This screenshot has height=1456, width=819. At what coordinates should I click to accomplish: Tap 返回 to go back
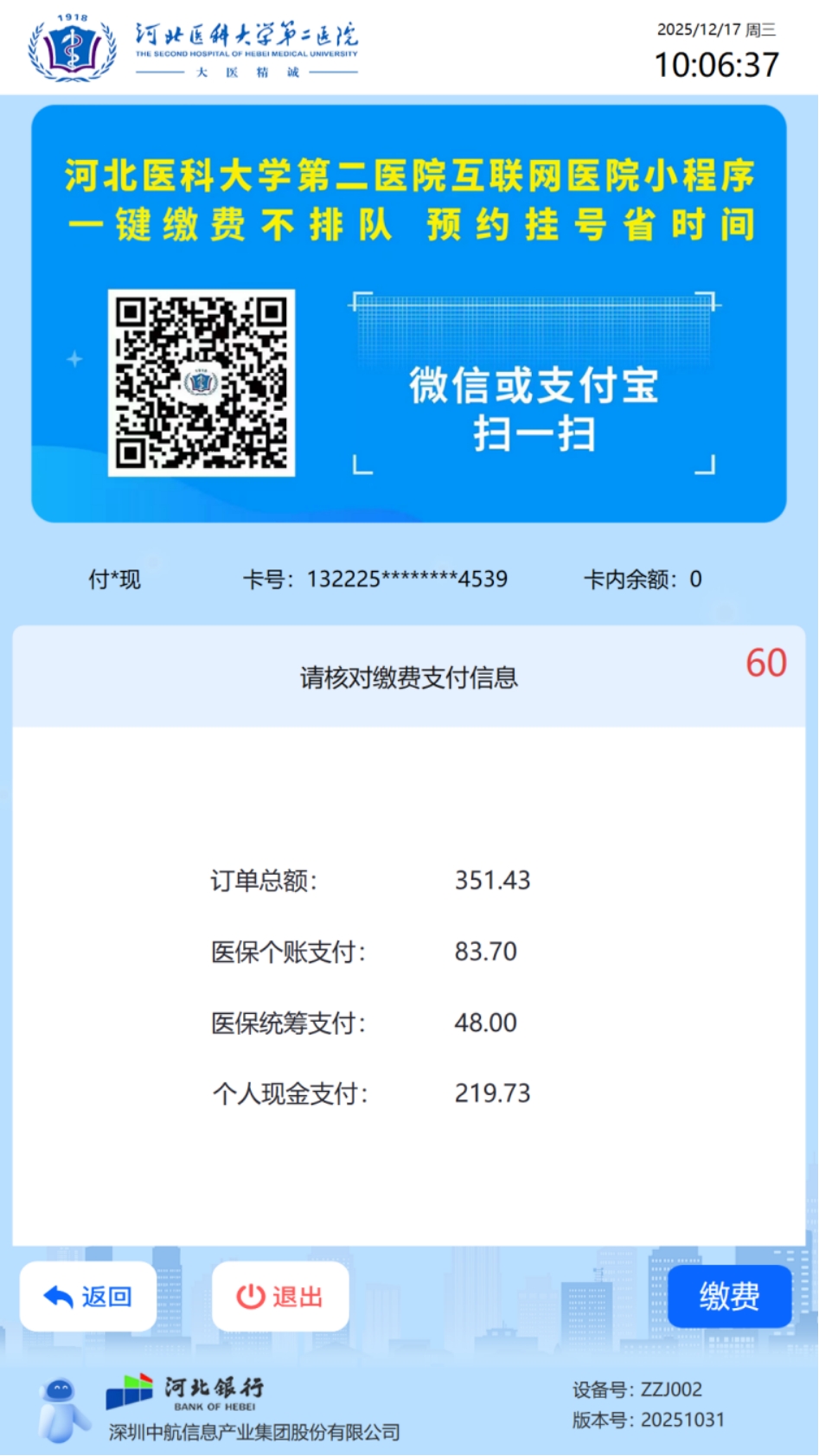click(x=88, y=1296)
